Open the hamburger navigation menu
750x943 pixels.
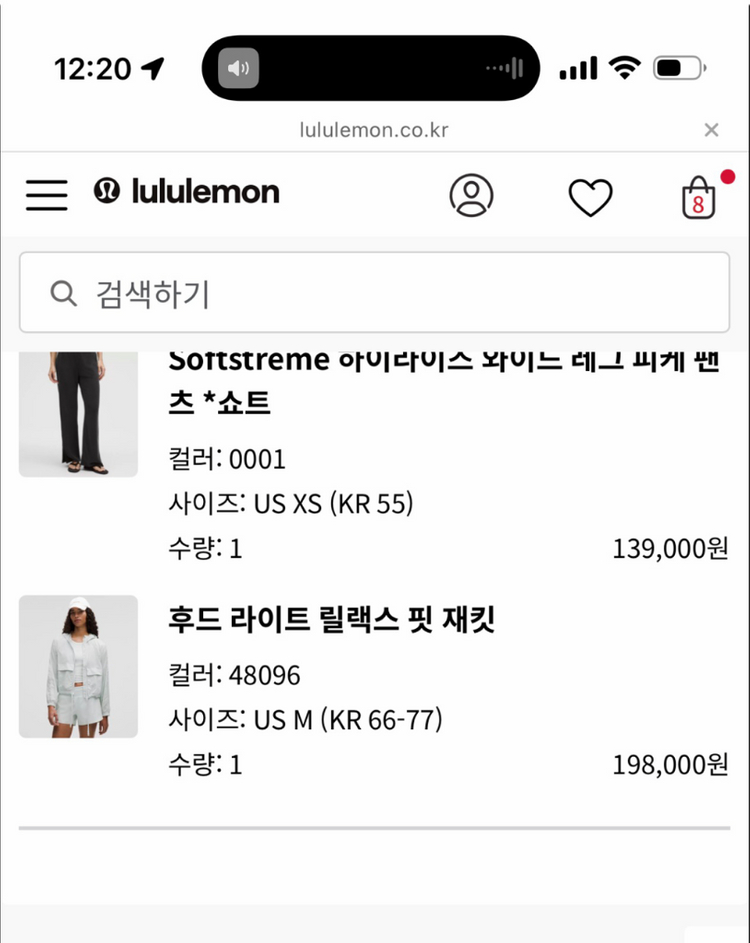click(45, 195)
